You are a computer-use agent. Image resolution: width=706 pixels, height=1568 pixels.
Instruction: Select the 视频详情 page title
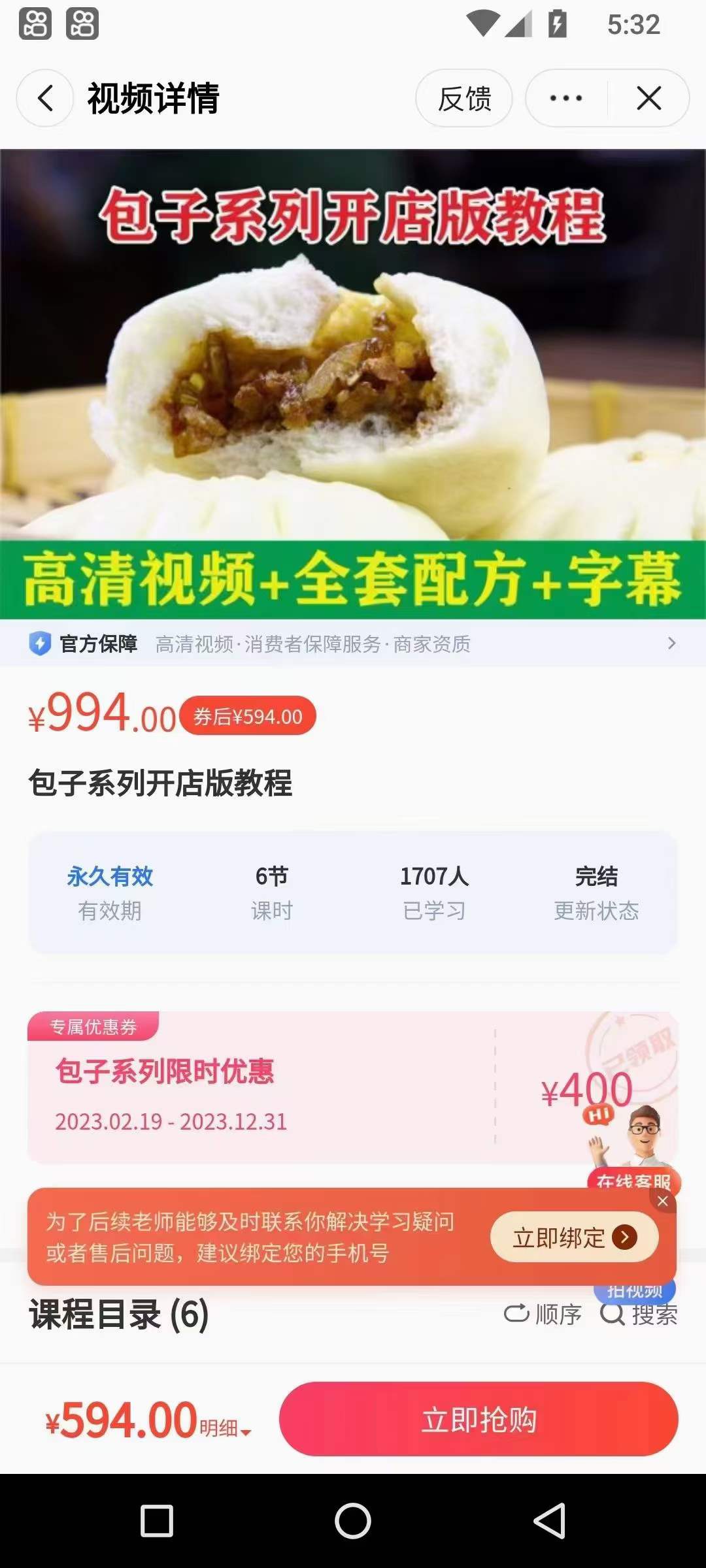click(154, 99)
